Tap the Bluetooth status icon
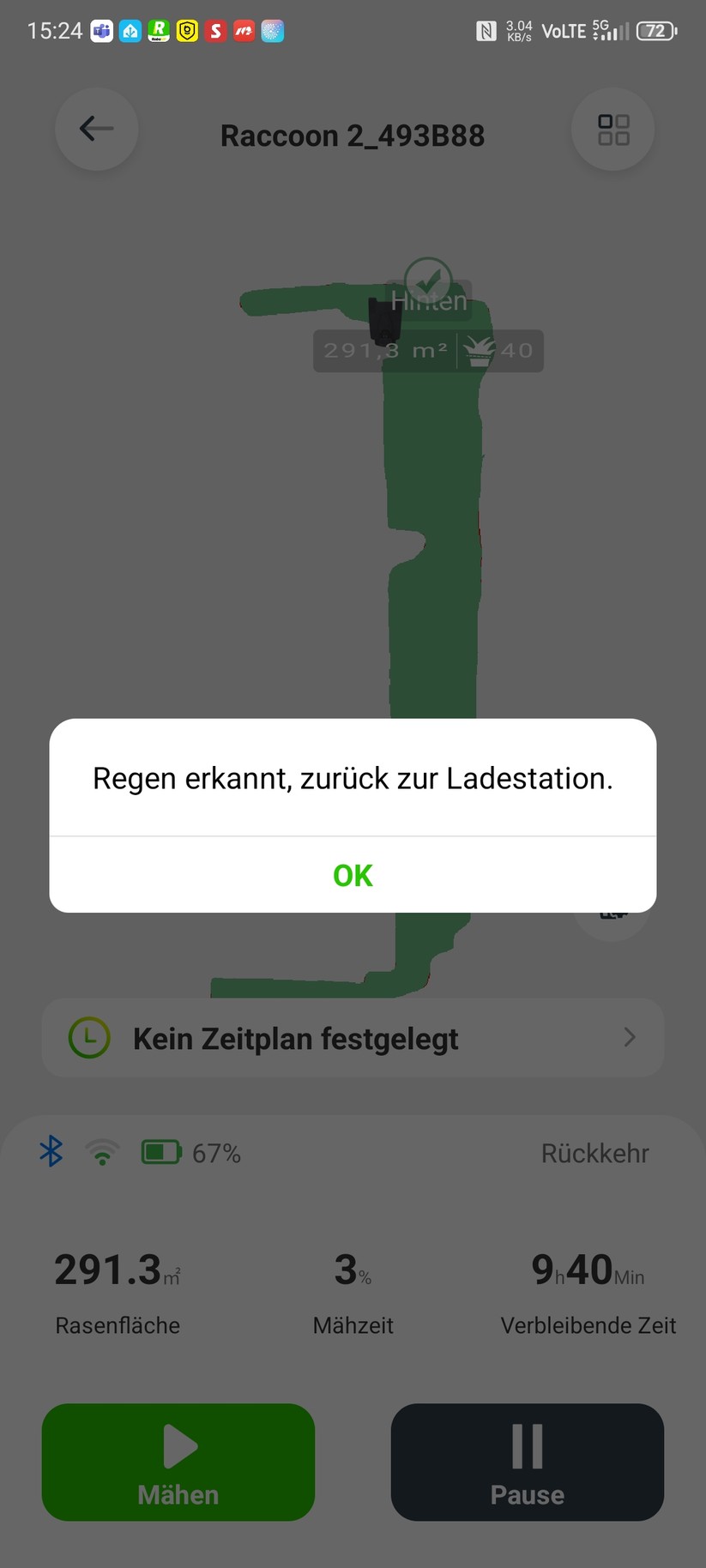Viewport: 706px width, 1568px height. pos(51,1153)
